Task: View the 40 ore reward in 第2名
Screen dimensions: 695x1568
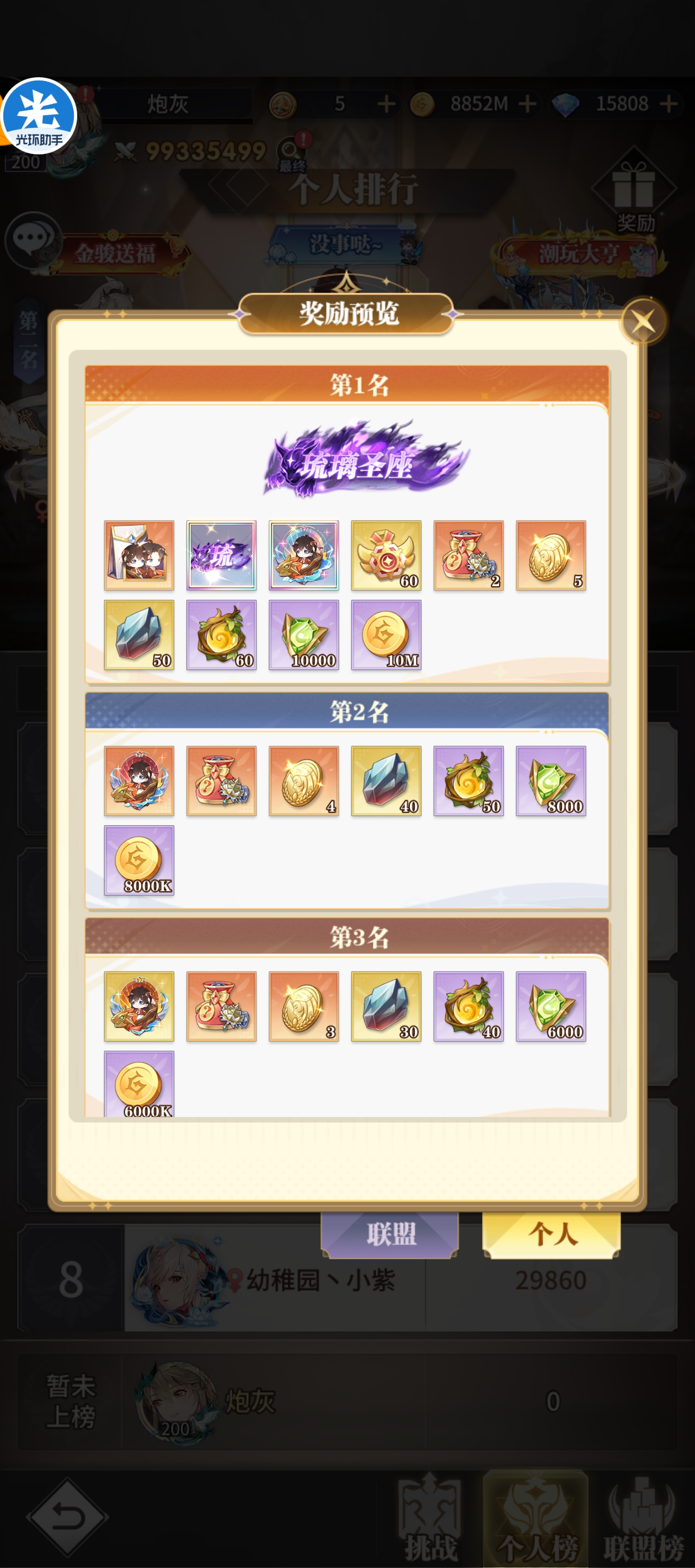Action: click(x=386, y=781)
